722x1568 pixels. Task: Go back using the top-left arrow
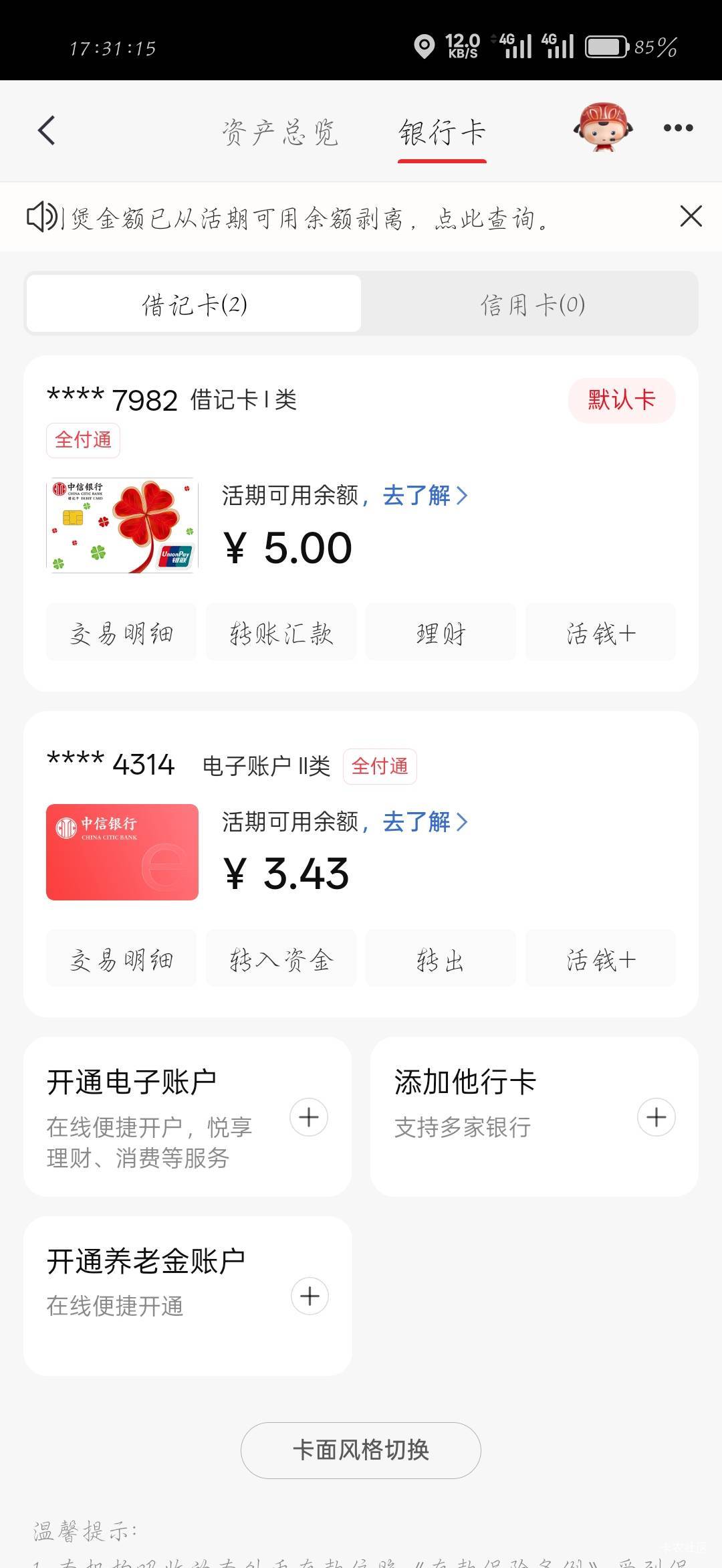(47, 130)
